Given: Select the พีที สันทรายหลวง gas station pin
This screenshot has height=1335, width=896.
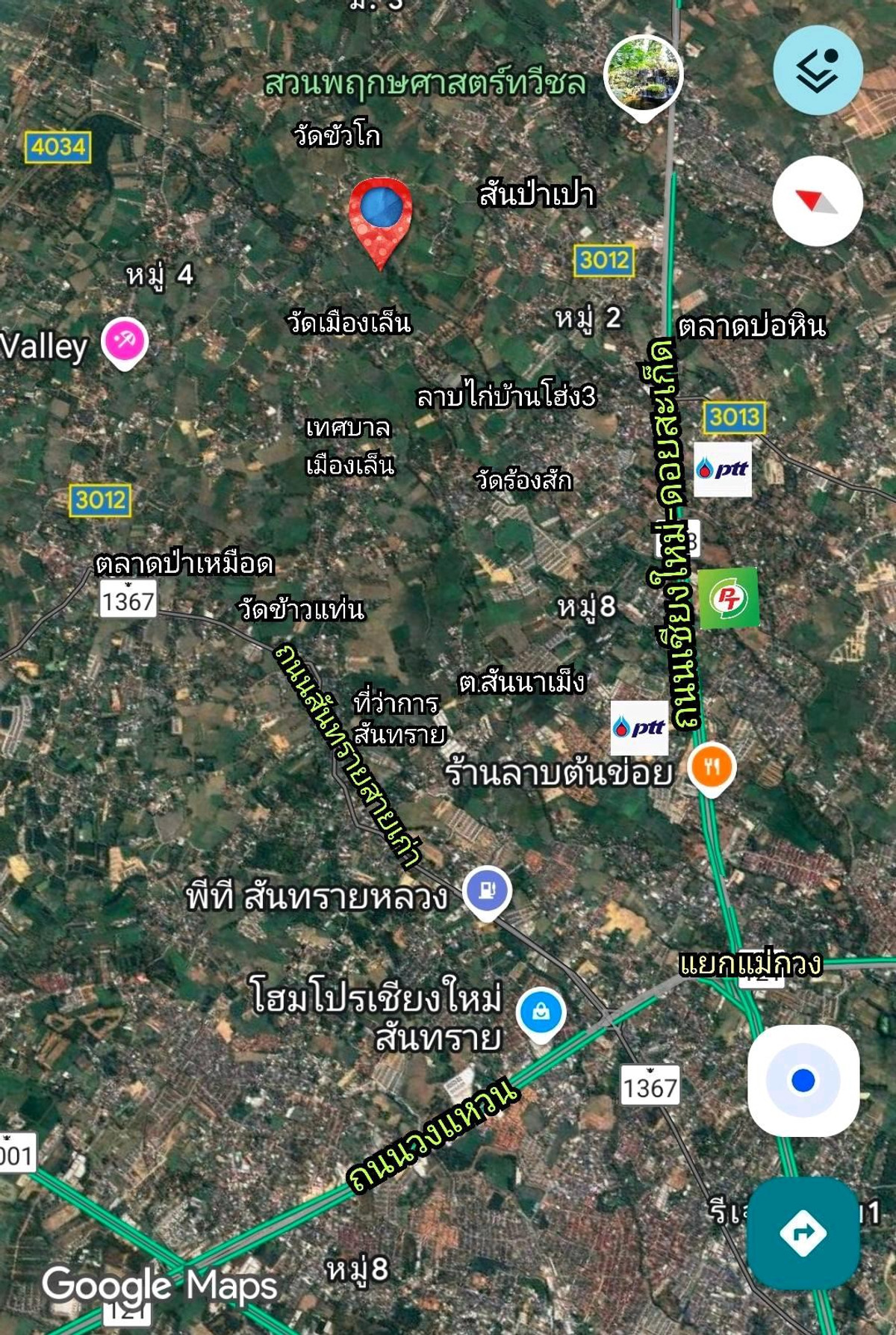Looking at the screenshot, I should click(x=487, y=890).
